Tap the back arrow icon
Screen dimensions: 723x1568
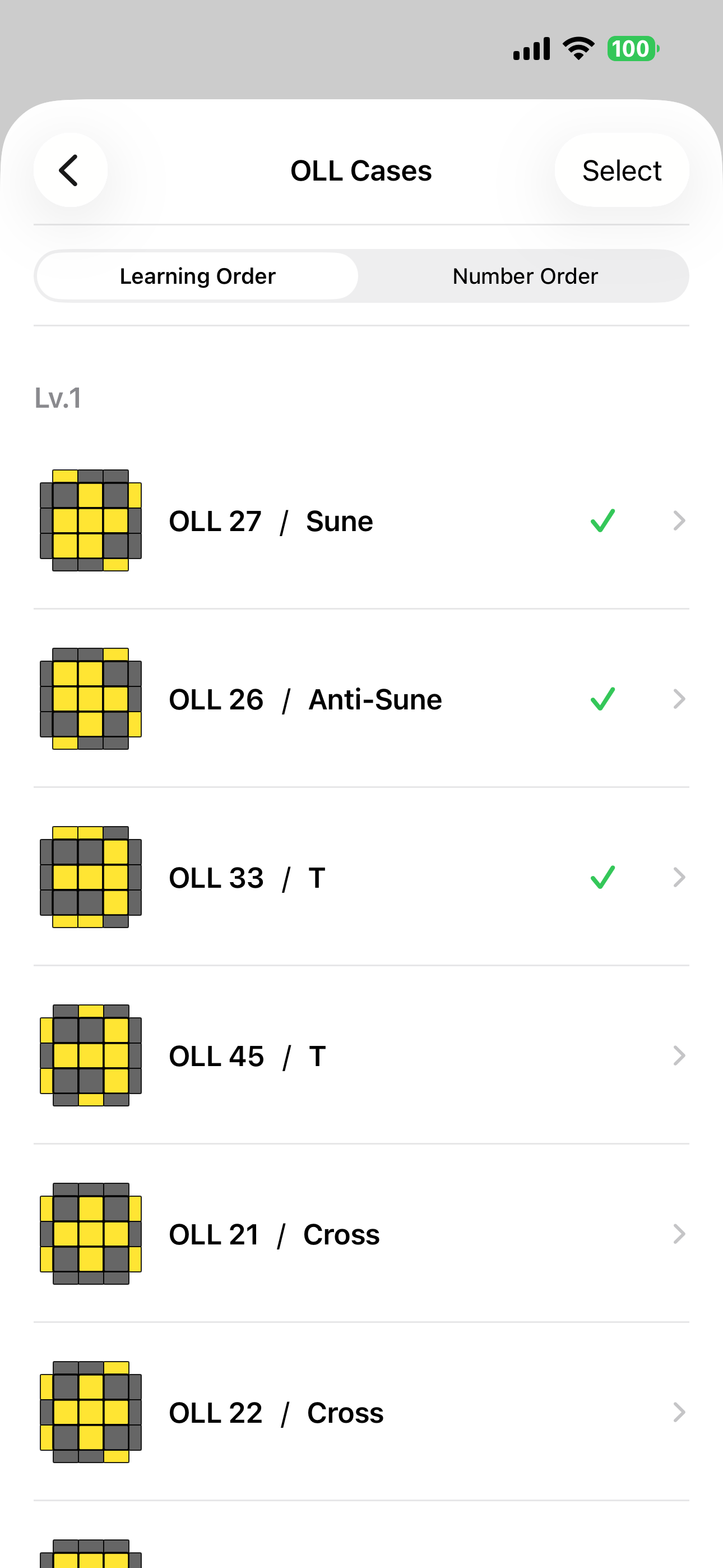tap(69, 170)
